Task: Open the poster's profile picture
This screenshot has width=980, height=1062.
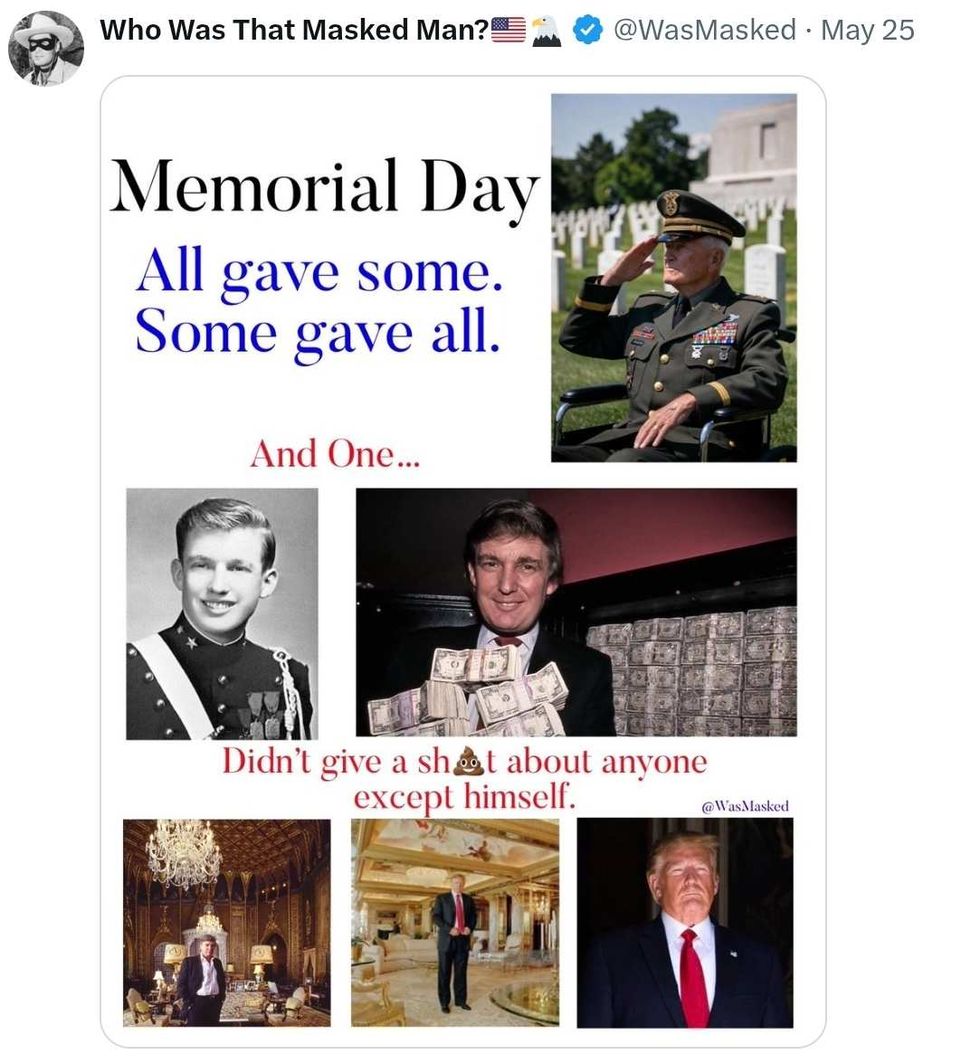Action: coord(46,49)
